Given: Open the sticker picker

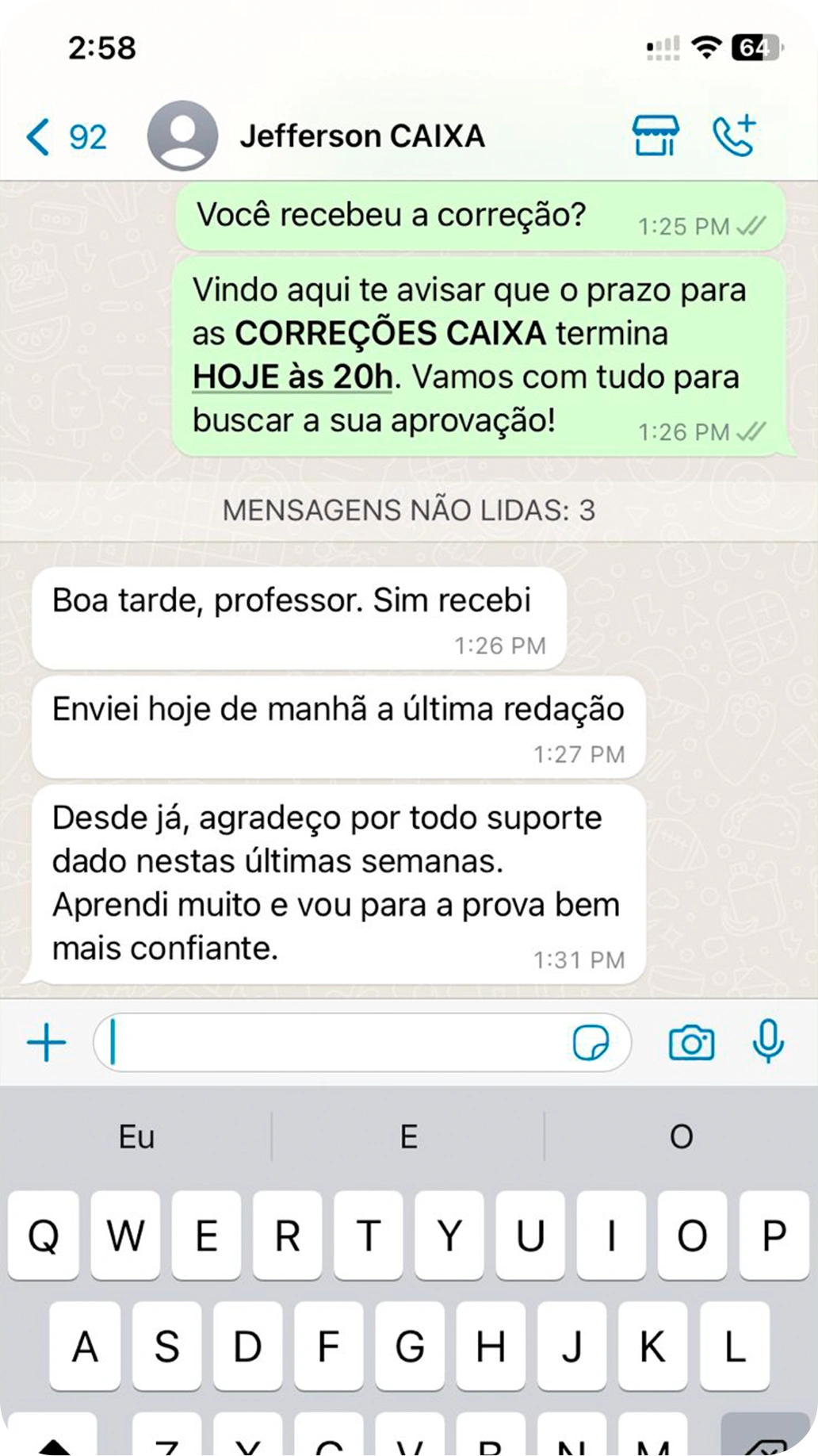Looking at the screenshot, I should 591,1042.
